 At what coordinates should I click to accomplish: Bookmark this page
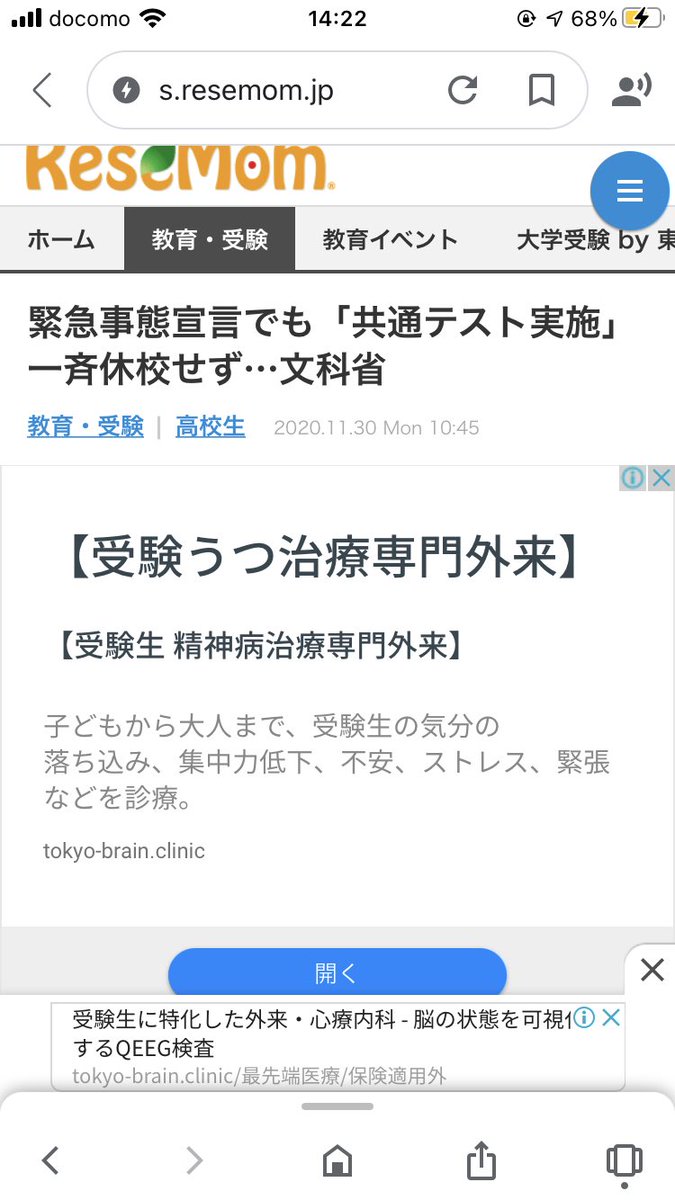(x=541, y=91)
